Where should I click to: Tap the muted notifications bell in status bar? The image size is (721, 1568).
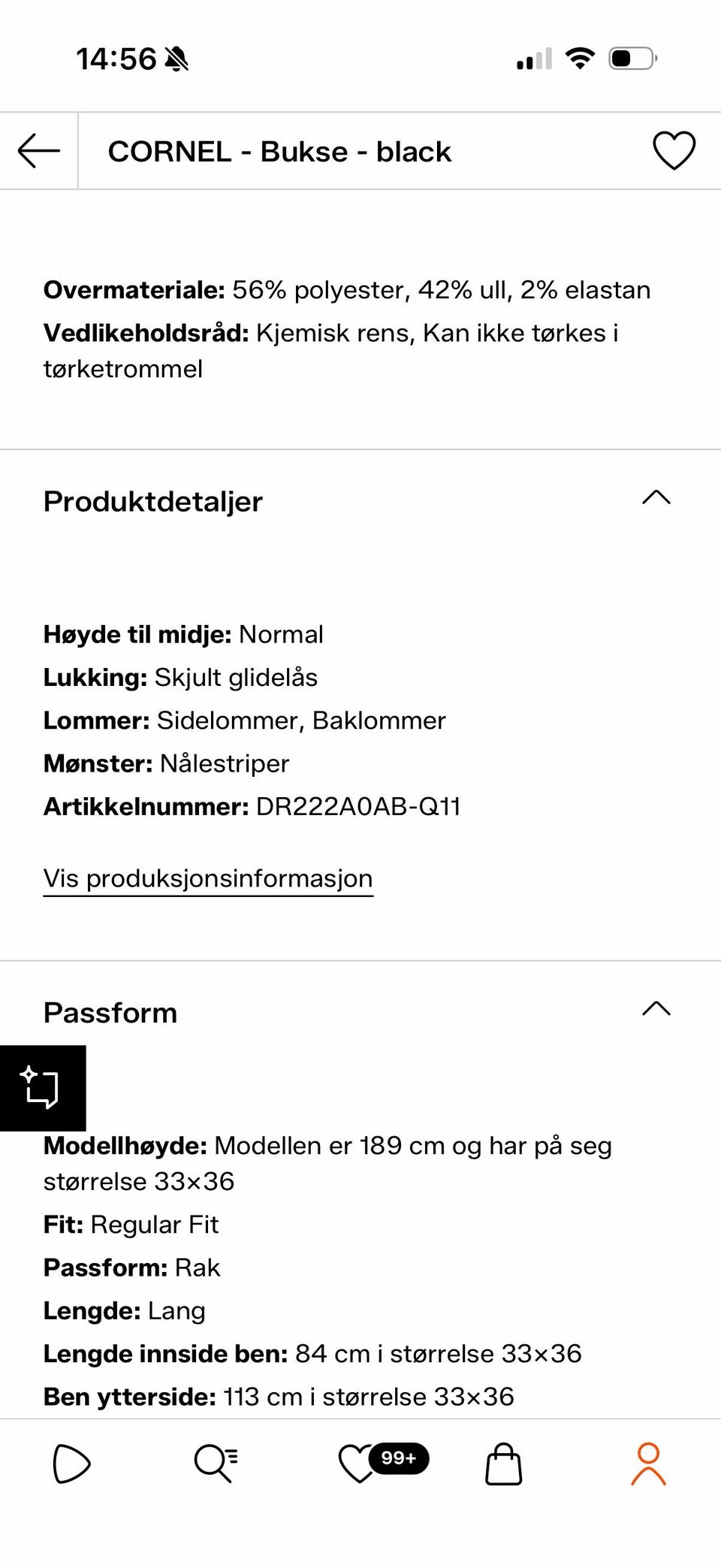coord(175,58)
